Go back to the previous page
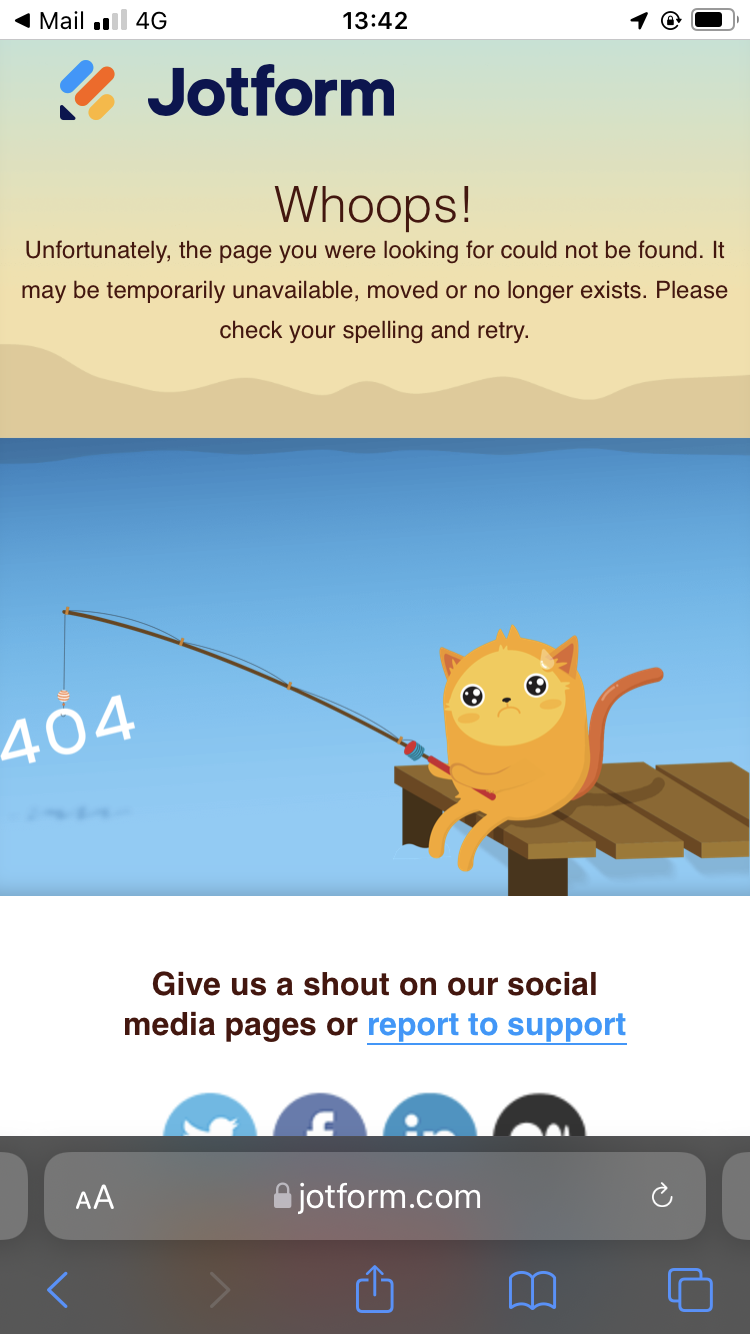The image size is (750, 1334). point(58,1290)
